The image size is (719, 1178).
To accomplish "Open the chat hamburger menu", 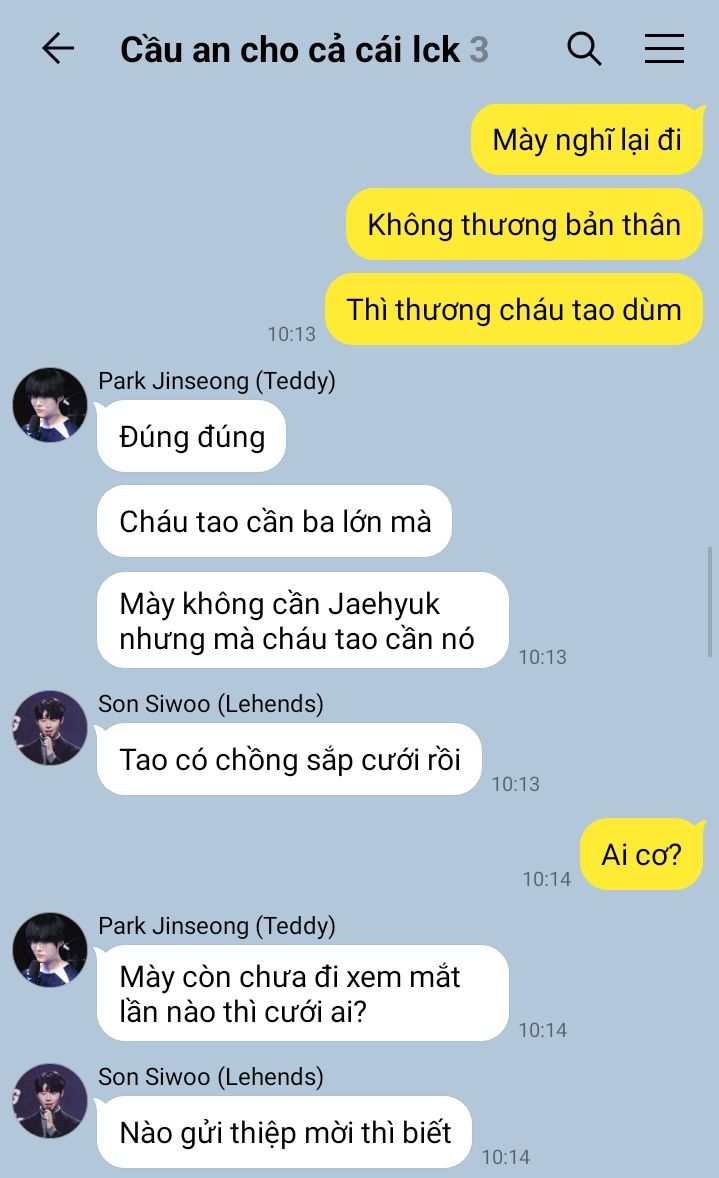I will 664,49.
